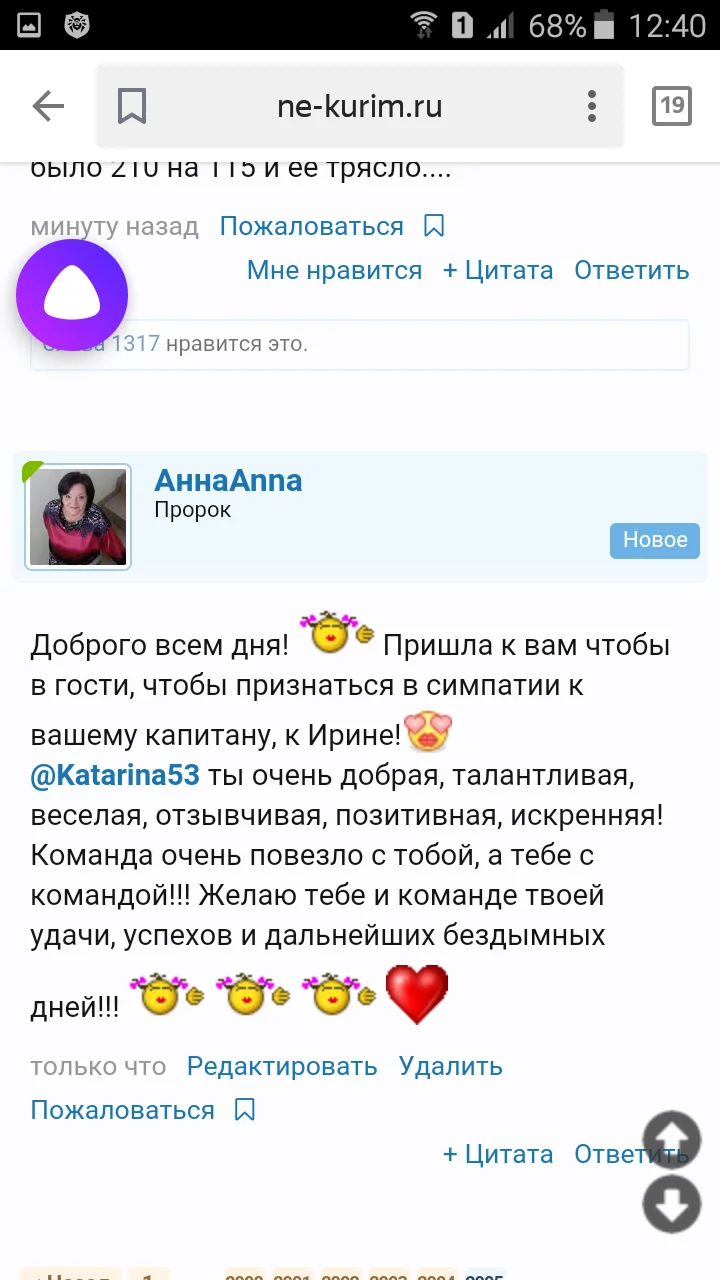This screenshot has height=1280, width=720.
Task: Follow the @Katarina53 mention link
Action: [113, 776]
